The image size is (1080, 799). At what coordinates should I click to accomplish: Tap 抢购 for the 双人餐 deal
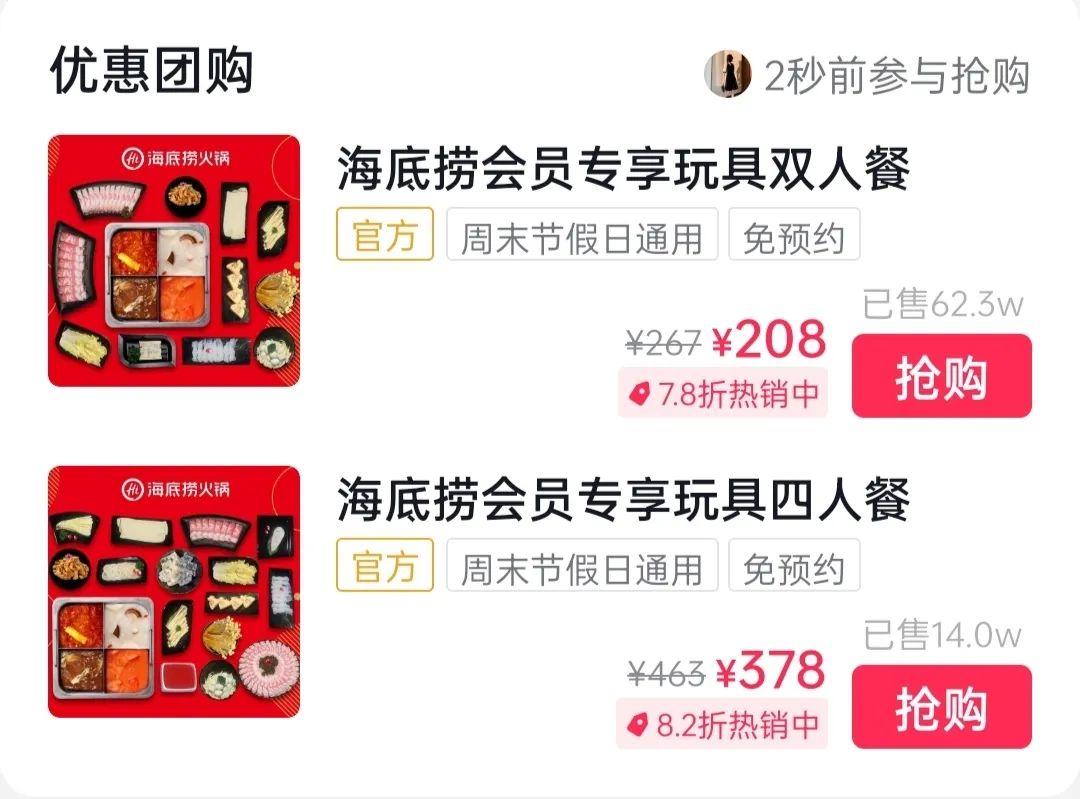941,376
